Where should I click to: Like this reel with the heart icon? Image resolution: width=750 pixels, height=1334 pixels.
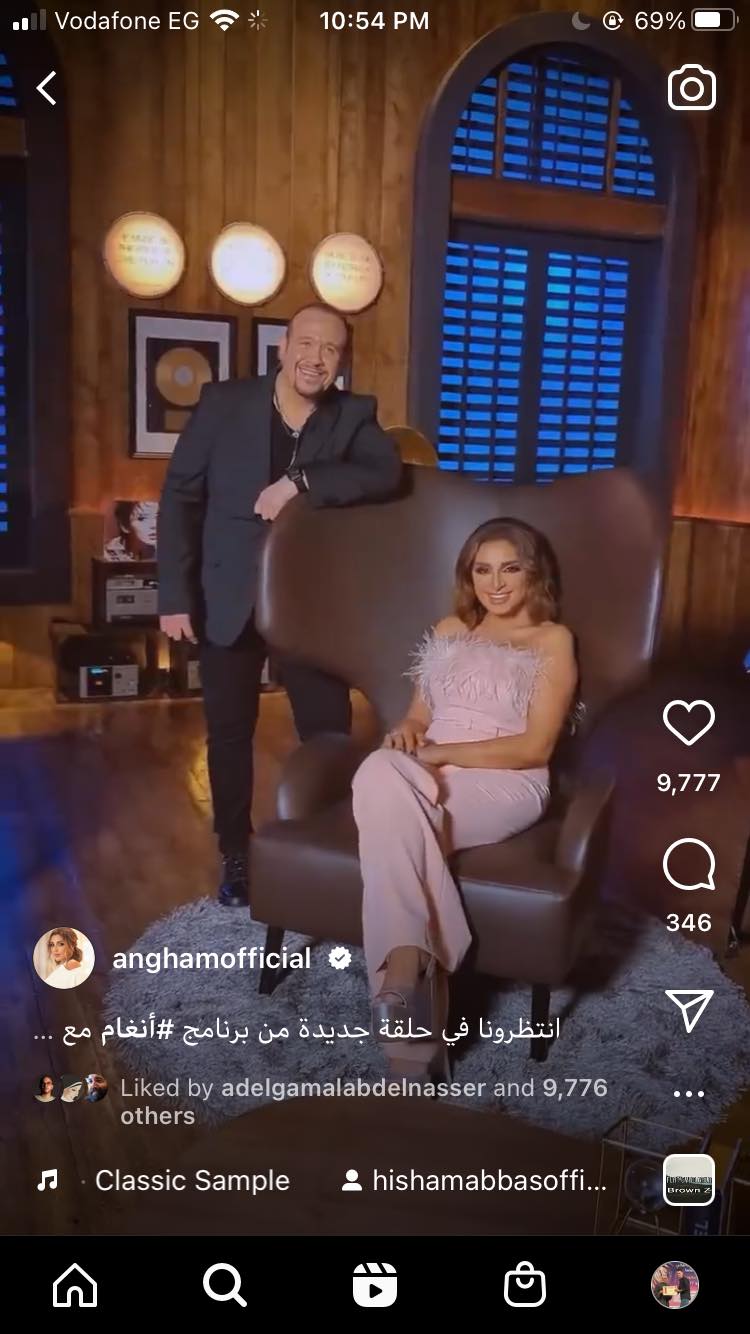click(x=689, y=723)
